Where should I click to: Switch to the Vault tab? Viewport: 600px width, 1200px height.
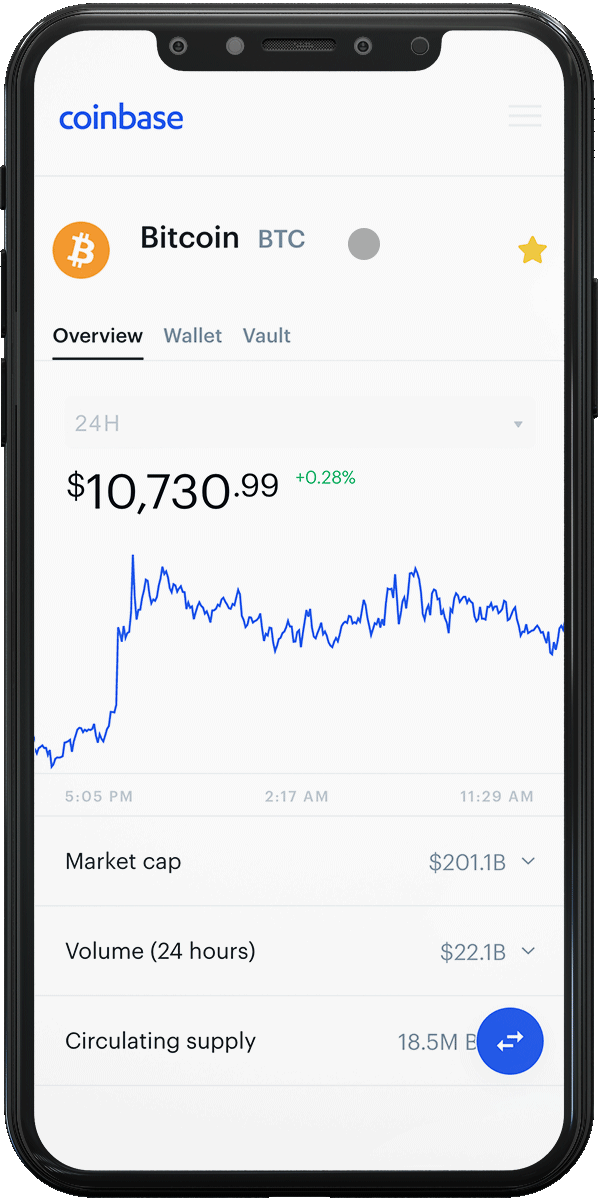(267, 336)
